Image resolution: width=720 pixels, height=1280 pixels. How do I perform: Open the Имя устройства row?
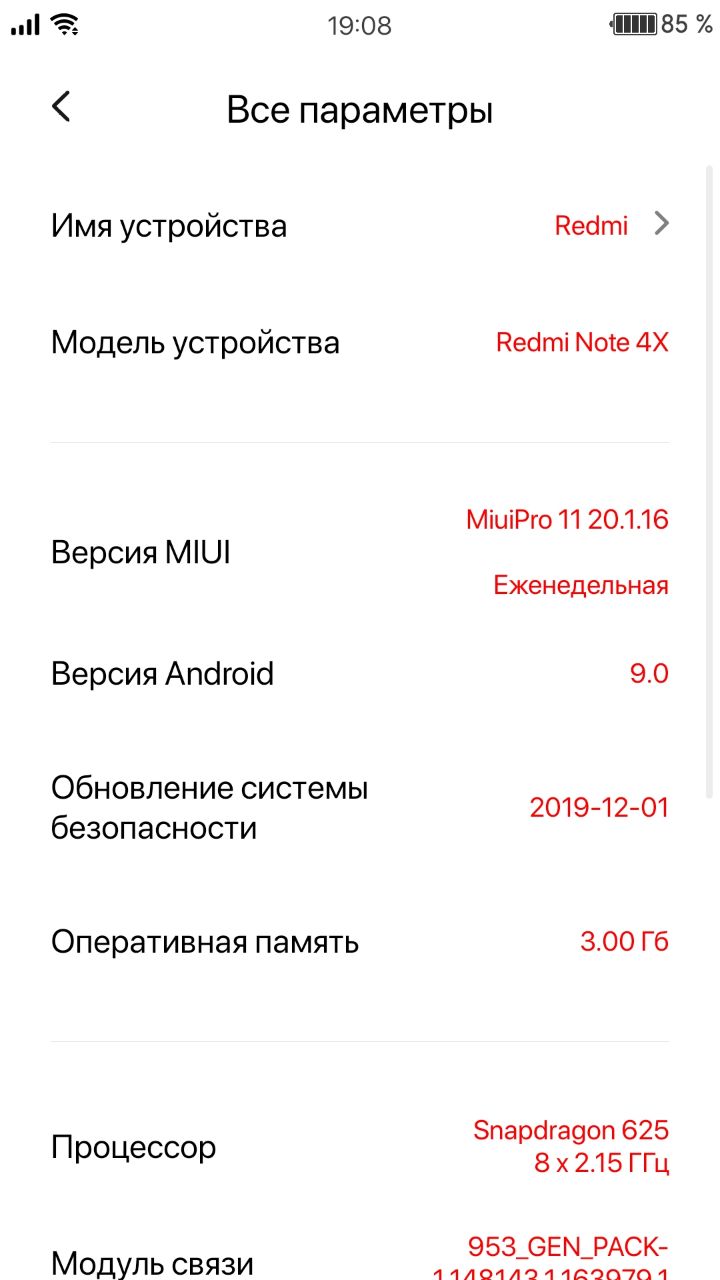[360, 225]
